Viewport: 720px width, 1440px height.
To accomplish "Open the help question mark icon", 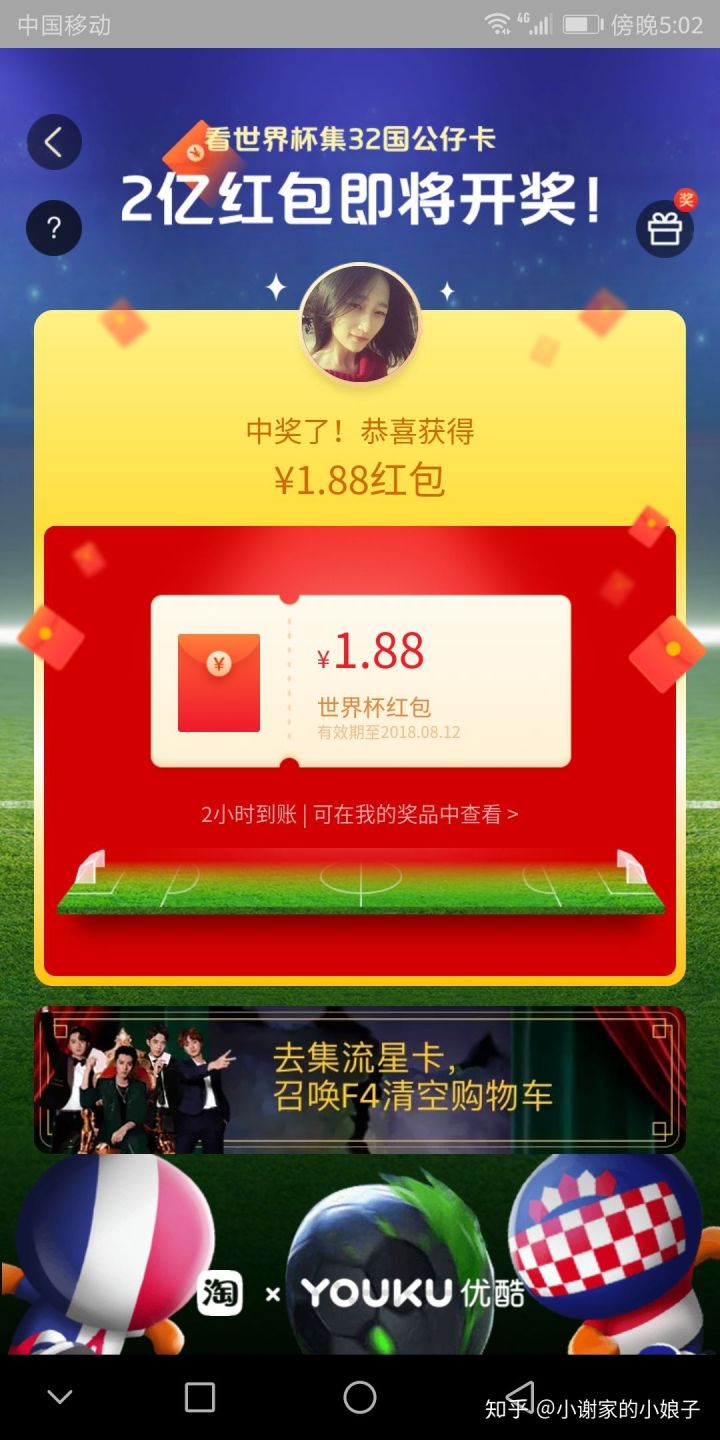I will [x=54, y=228].
